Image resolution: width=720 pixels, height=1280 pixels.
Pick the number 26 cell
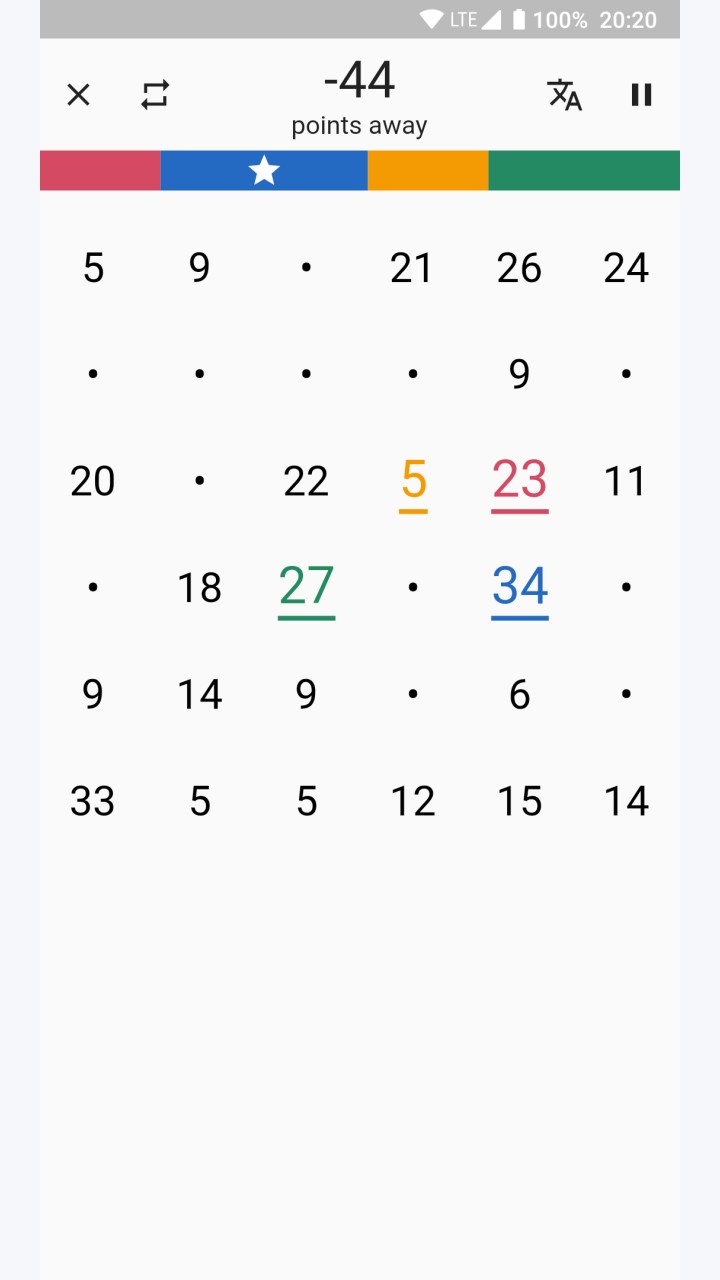click(x=520, y=268)
